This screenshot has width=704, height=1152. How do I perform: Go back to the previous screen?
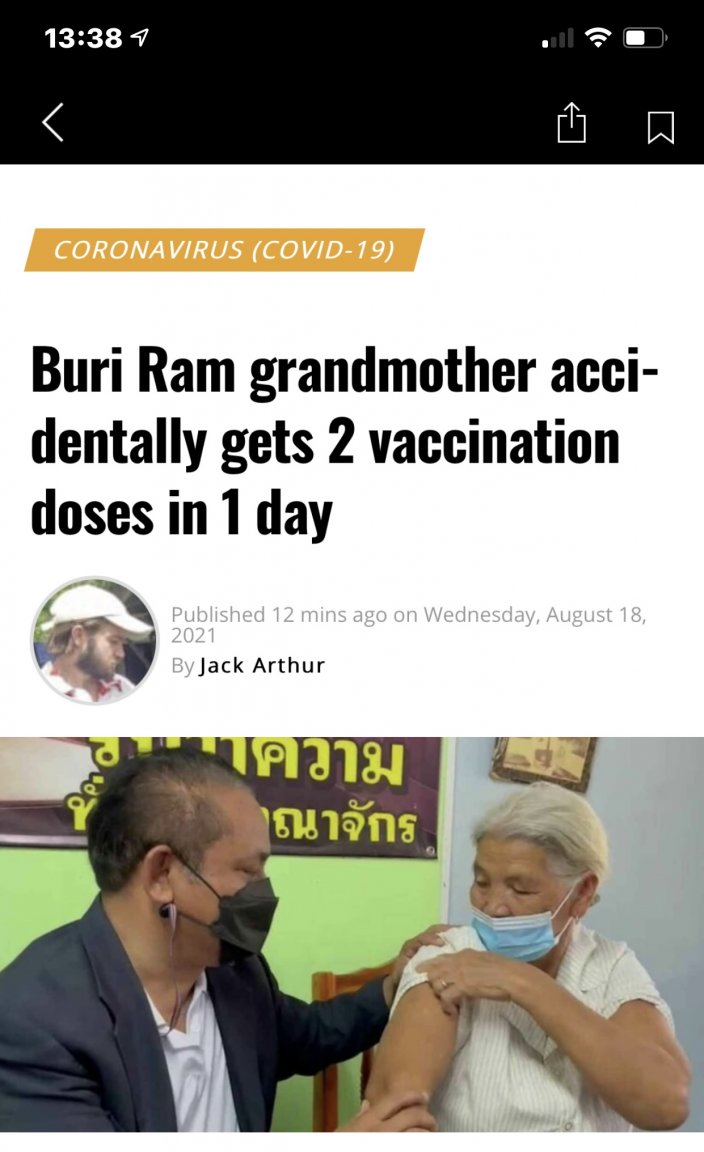coord(53,123)
